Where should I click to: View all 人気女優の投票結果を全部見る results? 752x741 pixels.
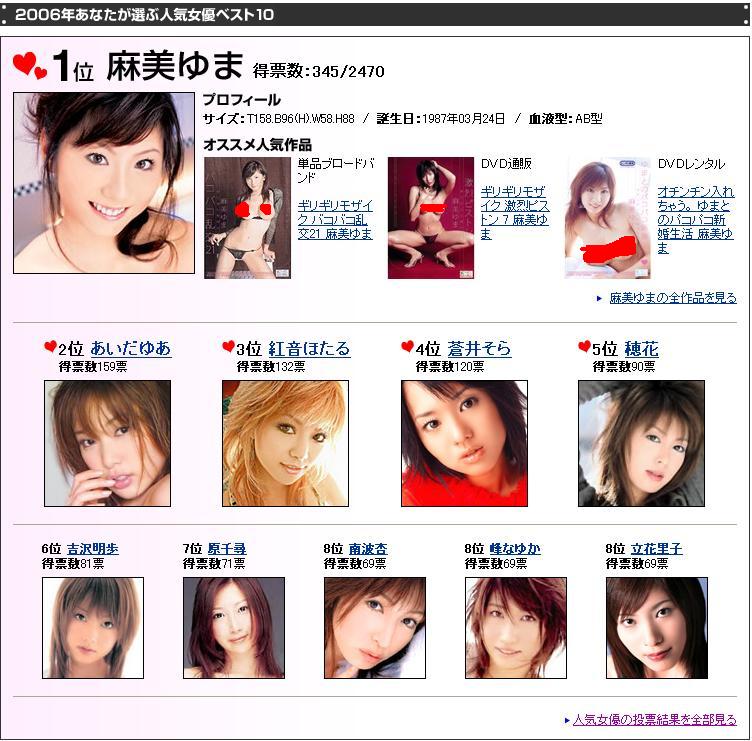click(654, 719)
